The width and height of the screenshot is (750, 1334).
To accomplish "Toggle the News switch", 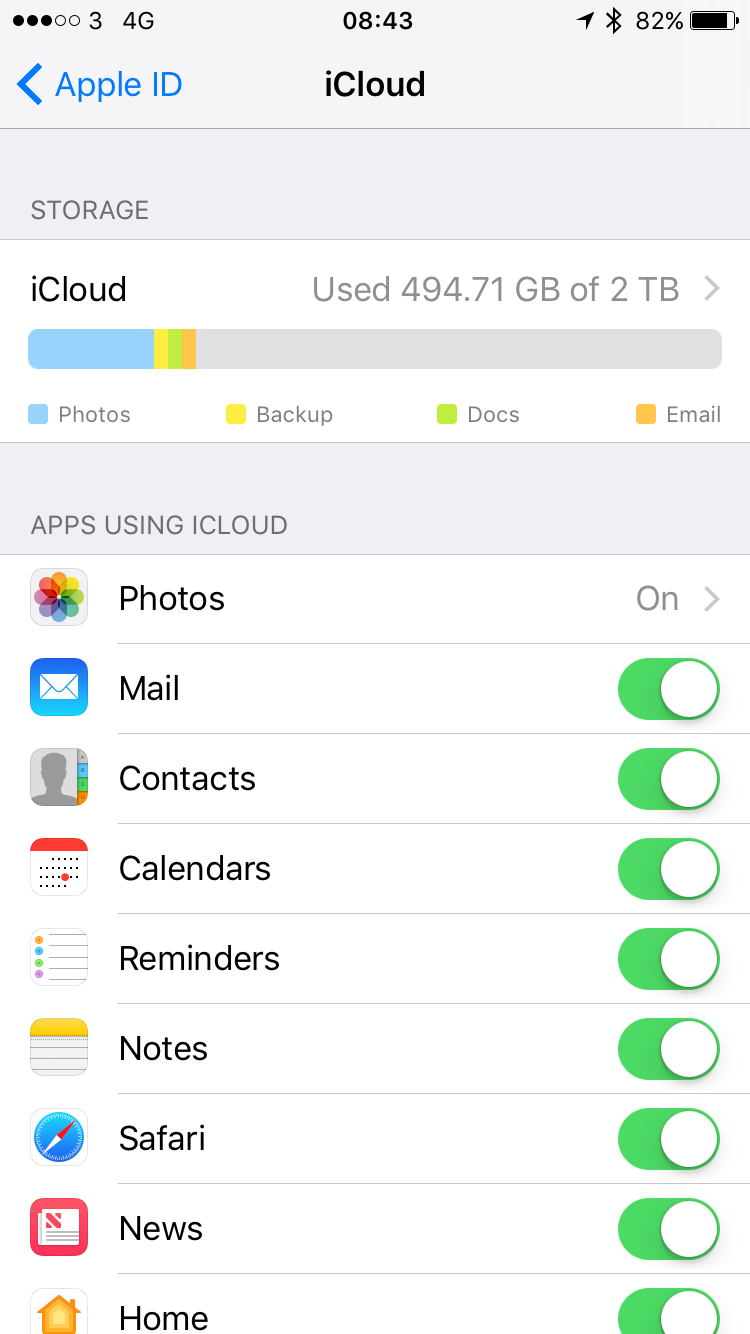I will 669,1229.
